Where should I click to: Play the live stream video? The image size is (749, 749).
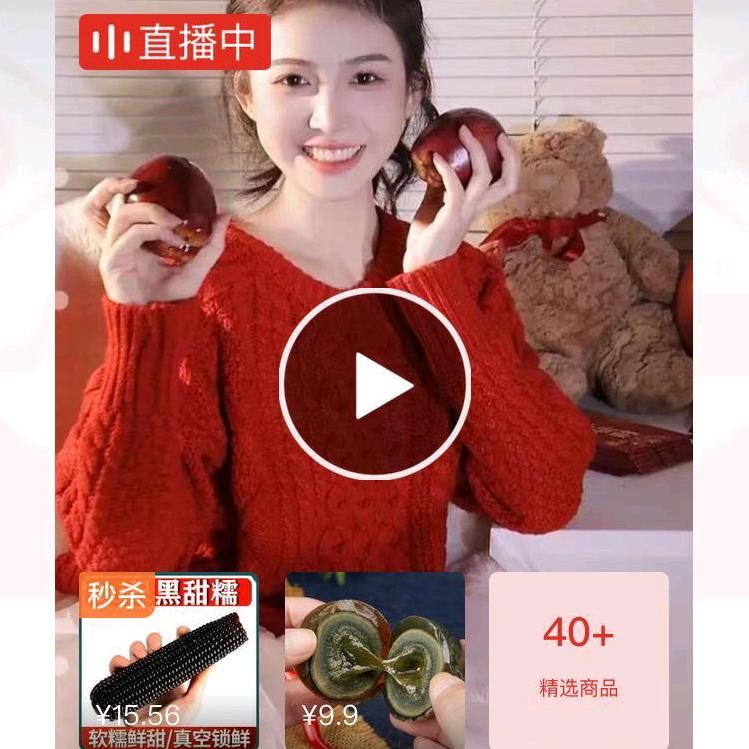point(375,385)
